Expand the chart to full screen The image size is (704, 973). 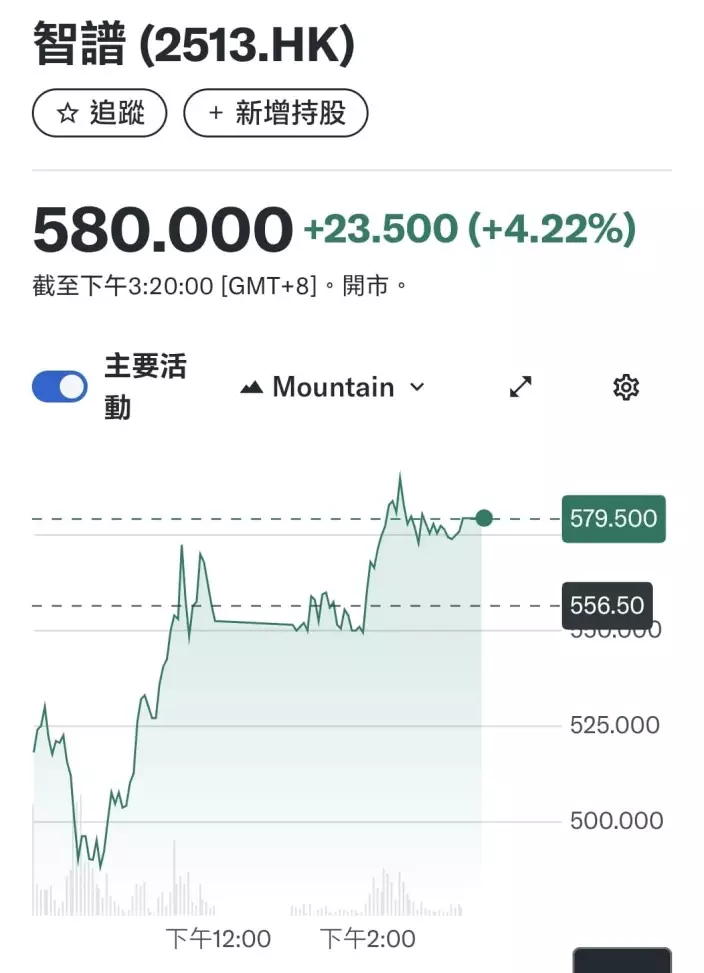[x=521, y=387]
